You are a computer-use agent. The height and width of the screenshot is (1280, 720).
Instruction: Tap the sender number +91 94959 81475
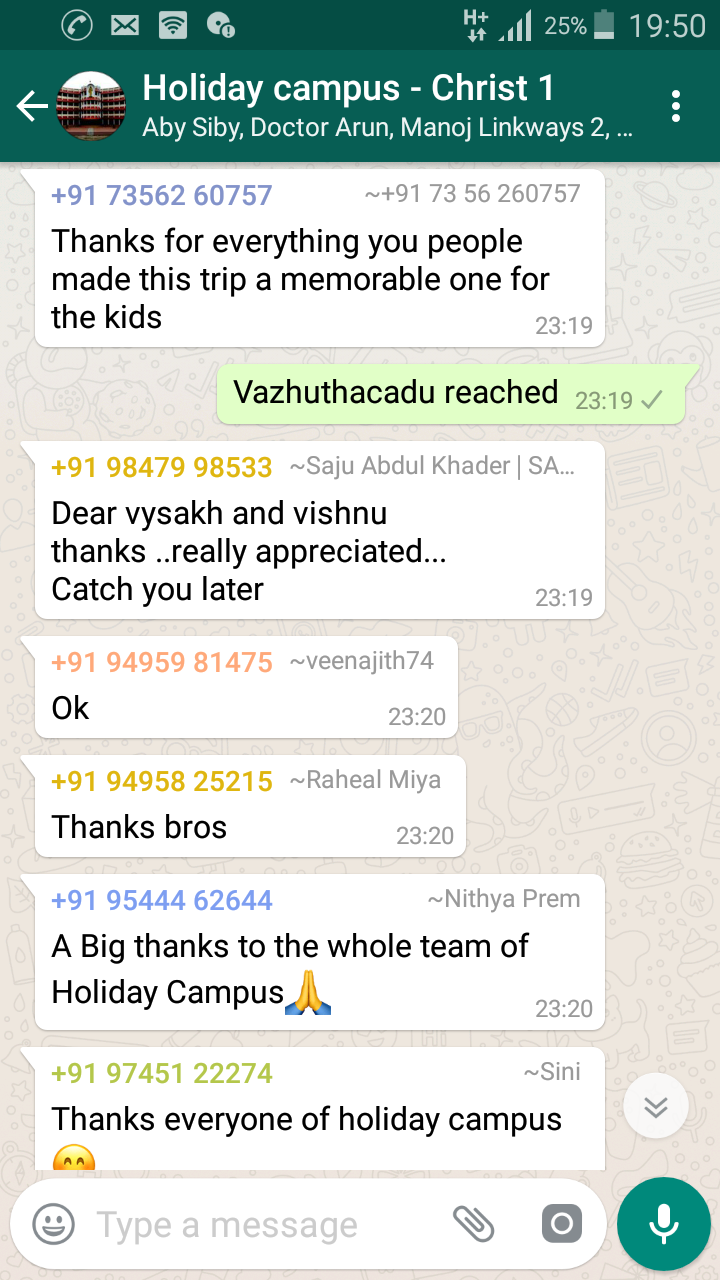tap(161, 662)
